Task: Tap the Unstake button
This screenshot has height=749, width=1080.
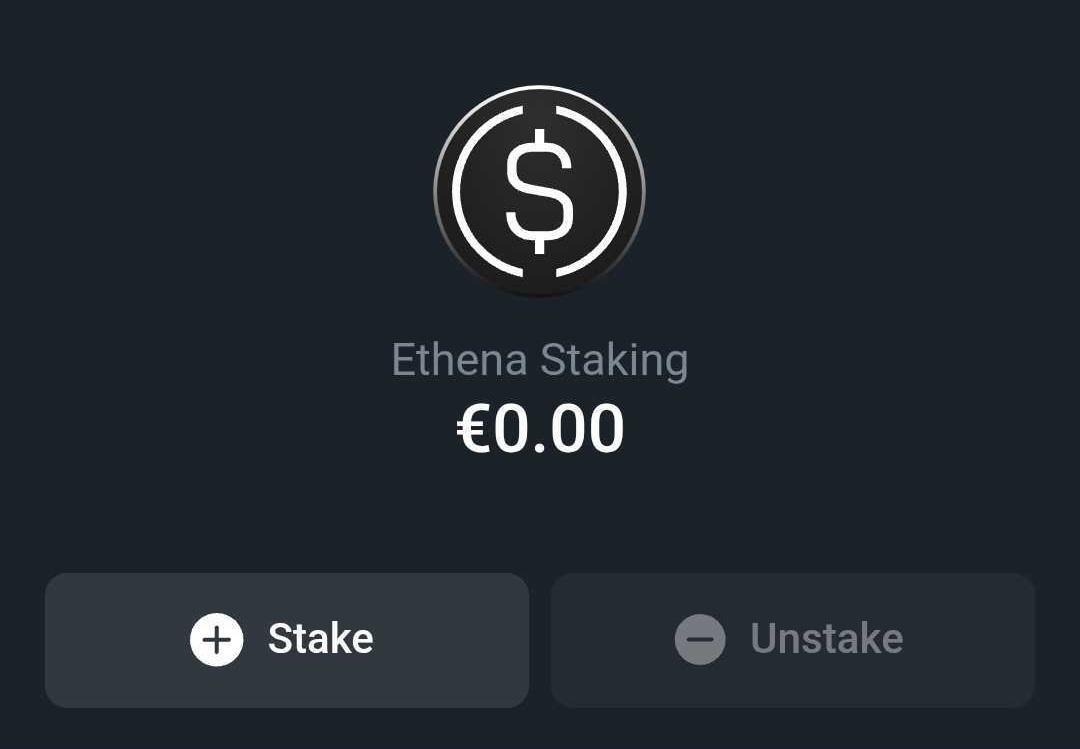Action: click(x=792, y=640)
